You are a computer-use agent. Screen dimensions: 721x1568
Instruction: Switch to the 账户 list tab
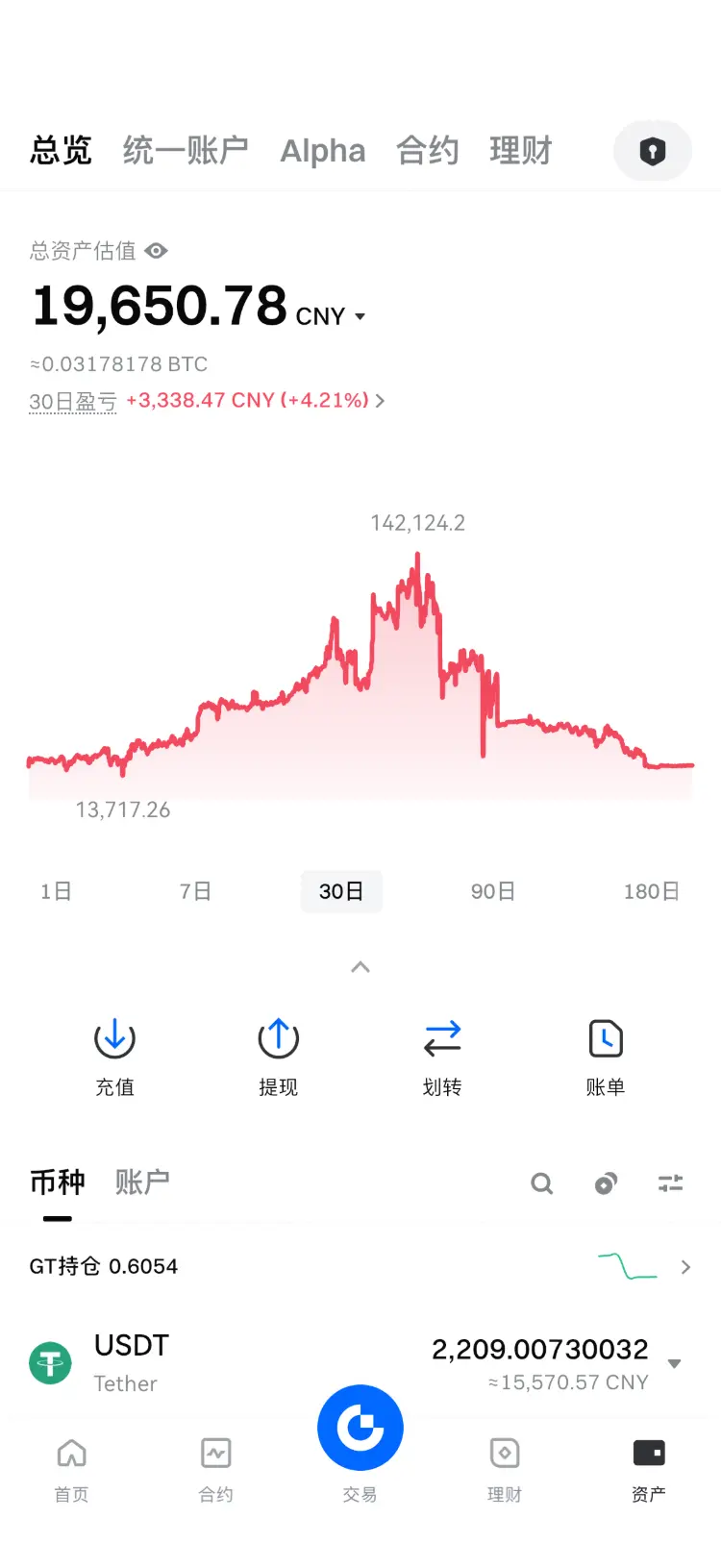click(x=142, y=1182)
